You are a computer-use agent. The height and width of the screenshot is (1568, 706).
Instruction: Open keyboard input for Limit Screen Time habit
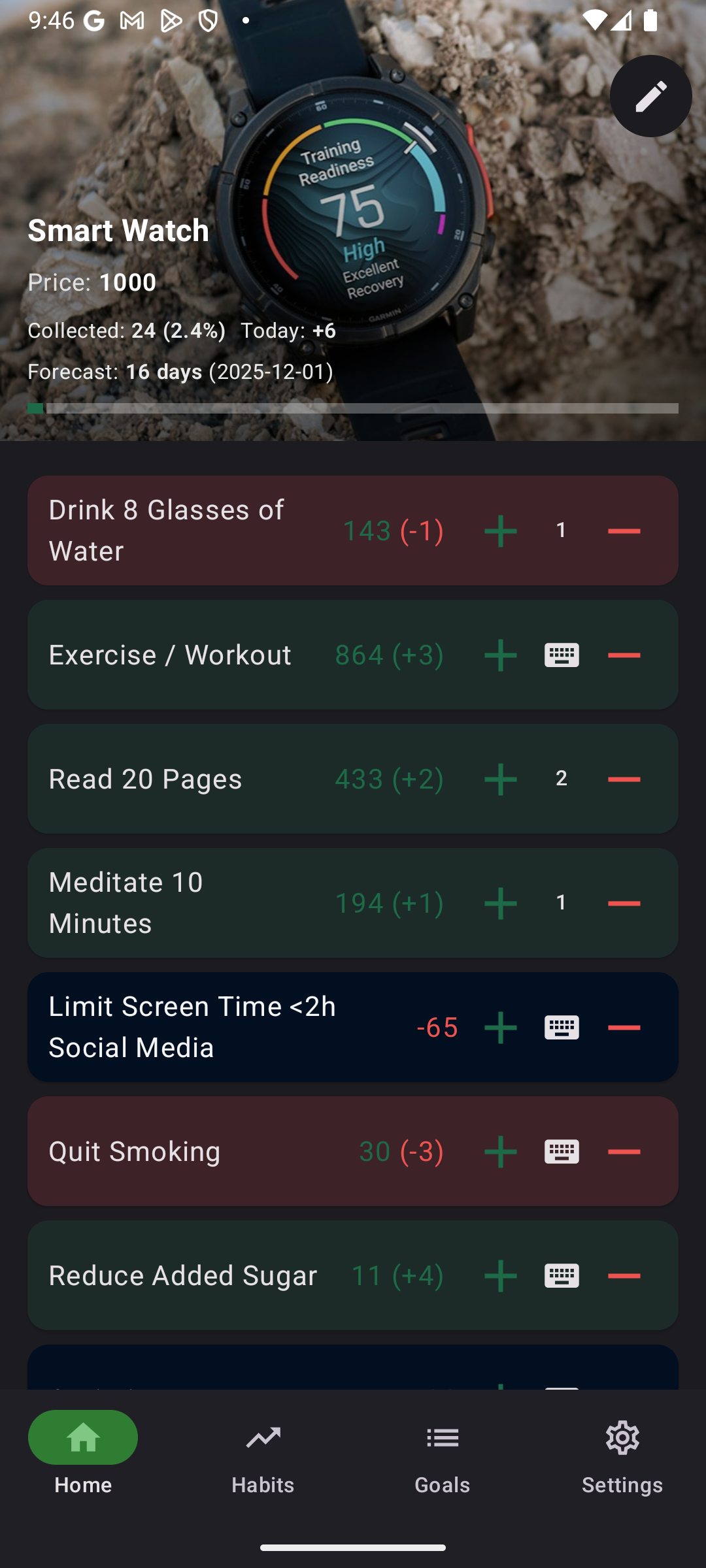click(561, 1027)
